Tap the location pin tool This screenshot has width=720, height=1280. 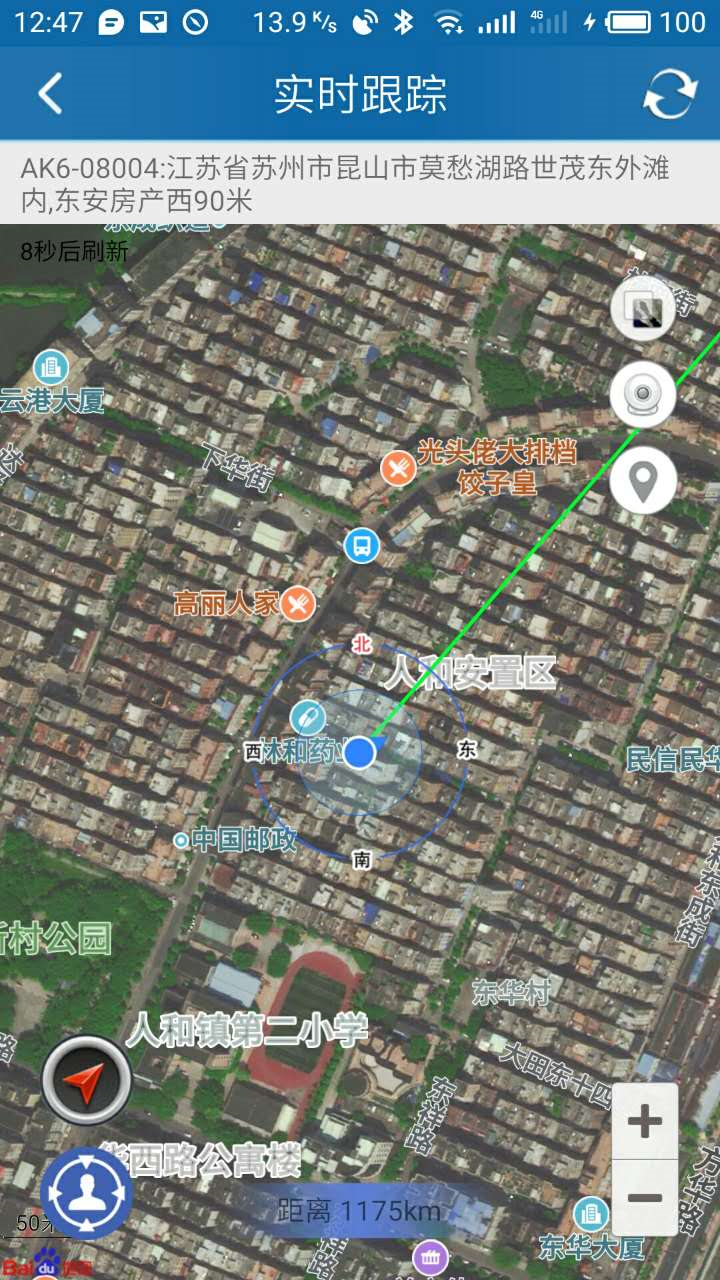point(643,480)
